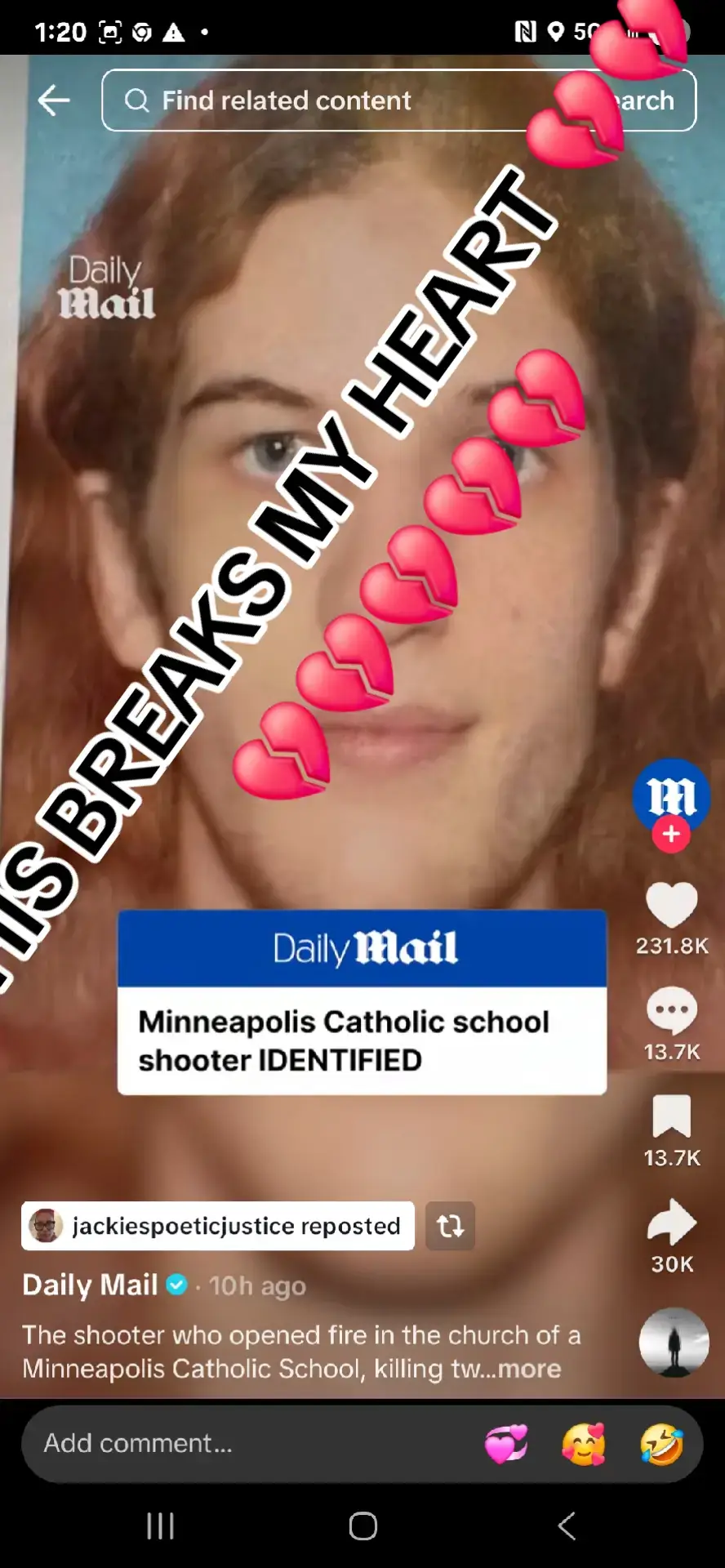This screenshot has width=725, height=1568.
Task: Open the comments on this video
Action: point(671,1011)
